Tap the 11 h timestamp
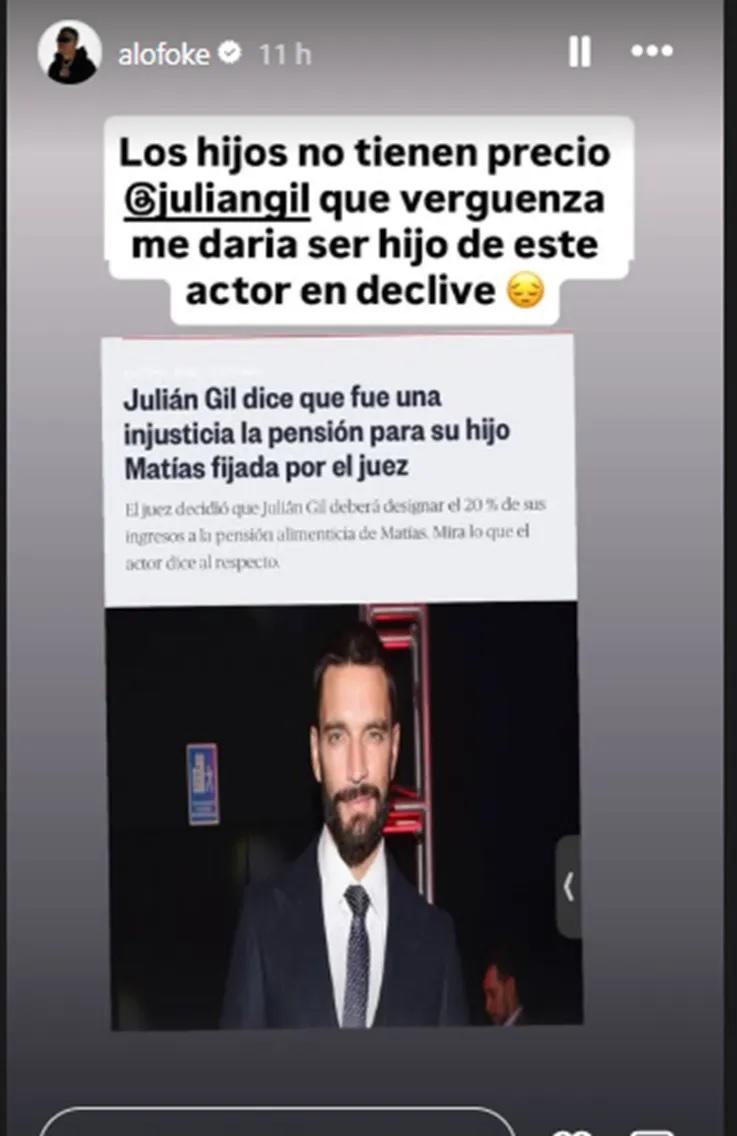 point(277,52)
